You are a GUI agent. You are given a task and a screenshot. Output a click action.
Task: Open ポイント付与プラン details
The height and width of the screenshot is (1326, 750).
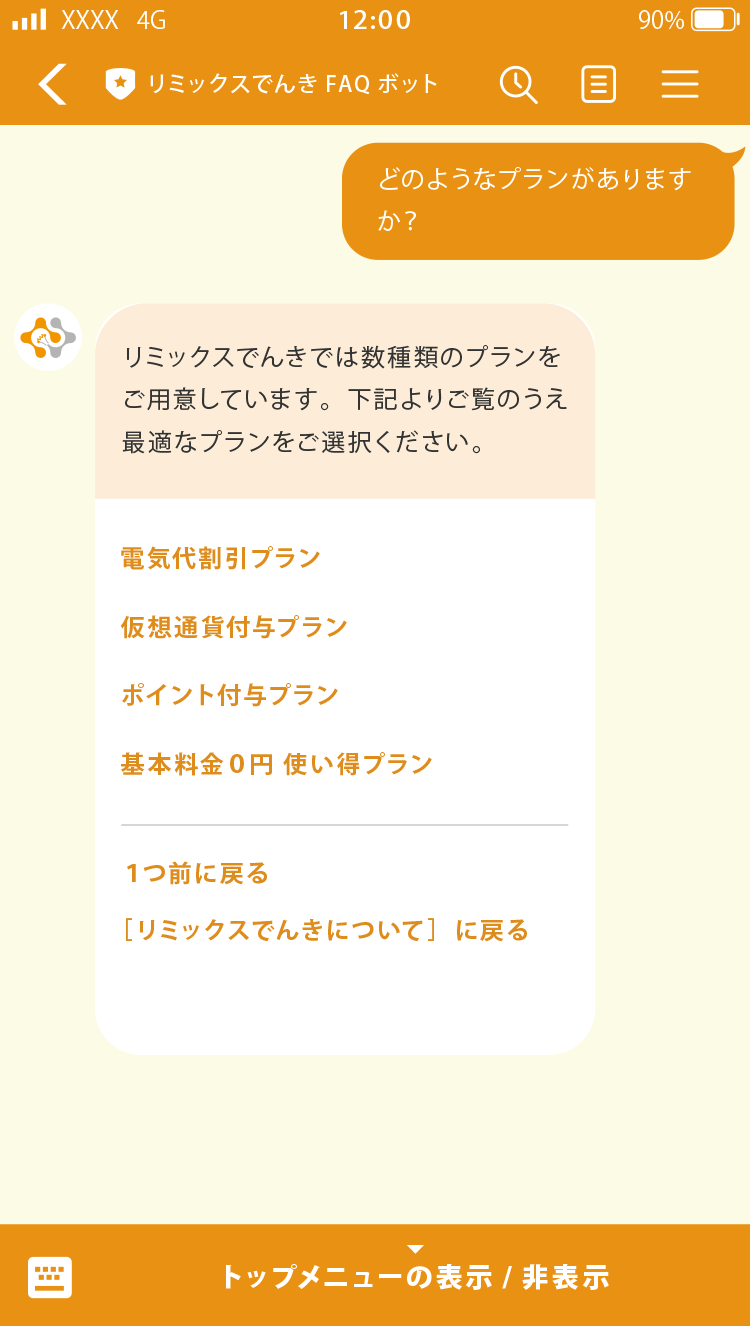(x=230, y=695)
